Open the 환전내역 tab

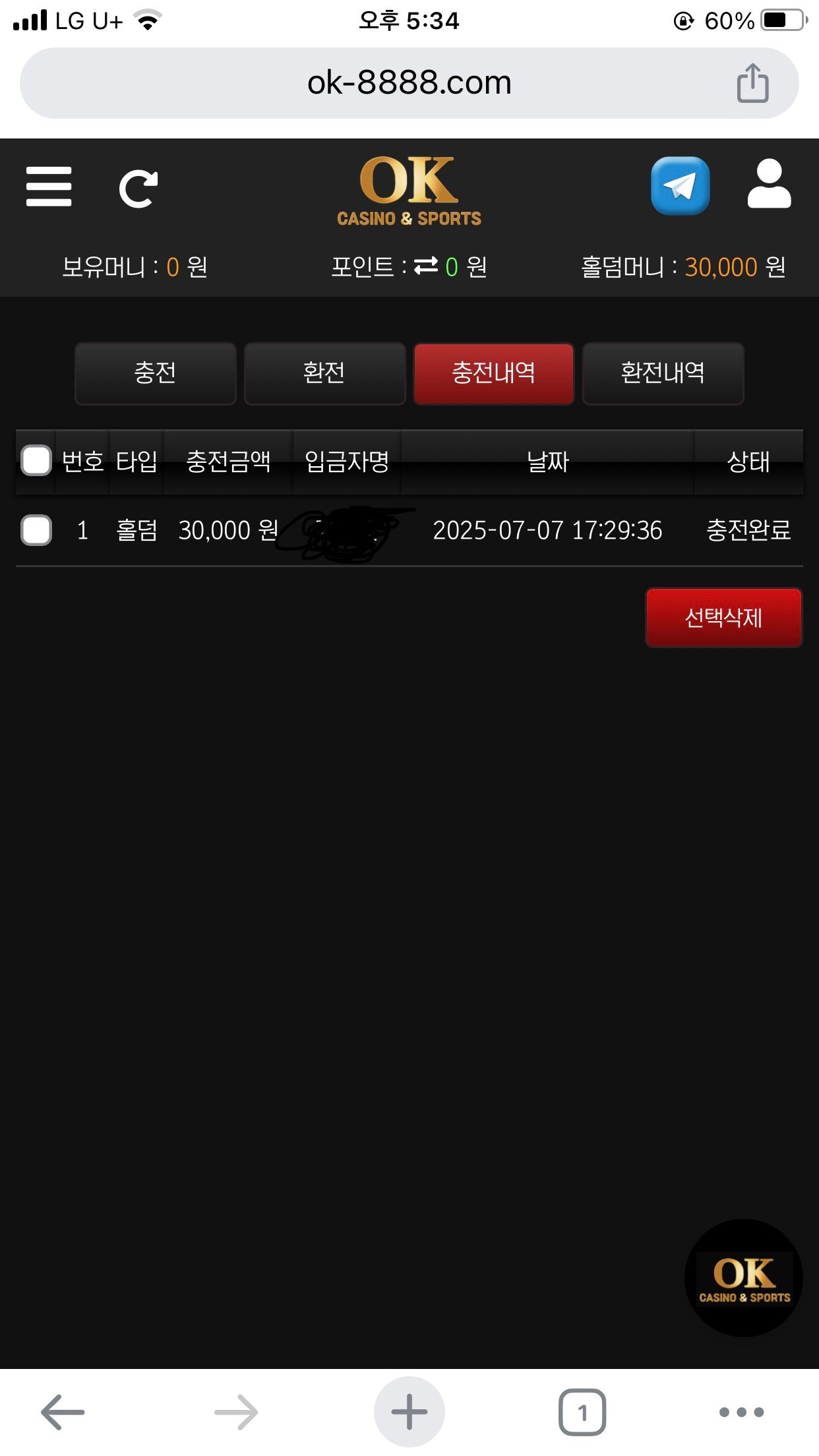[663, 373]
